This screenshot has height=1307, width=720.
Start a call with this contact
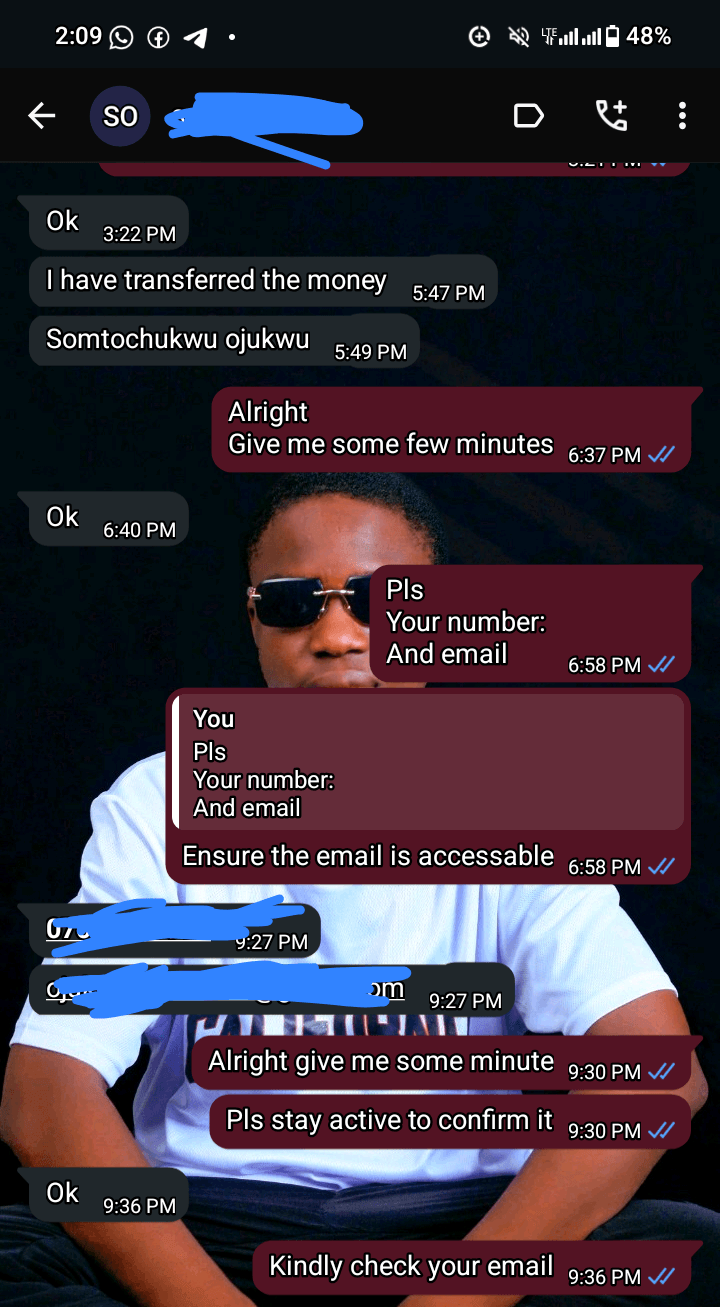[x=611, y=116]
